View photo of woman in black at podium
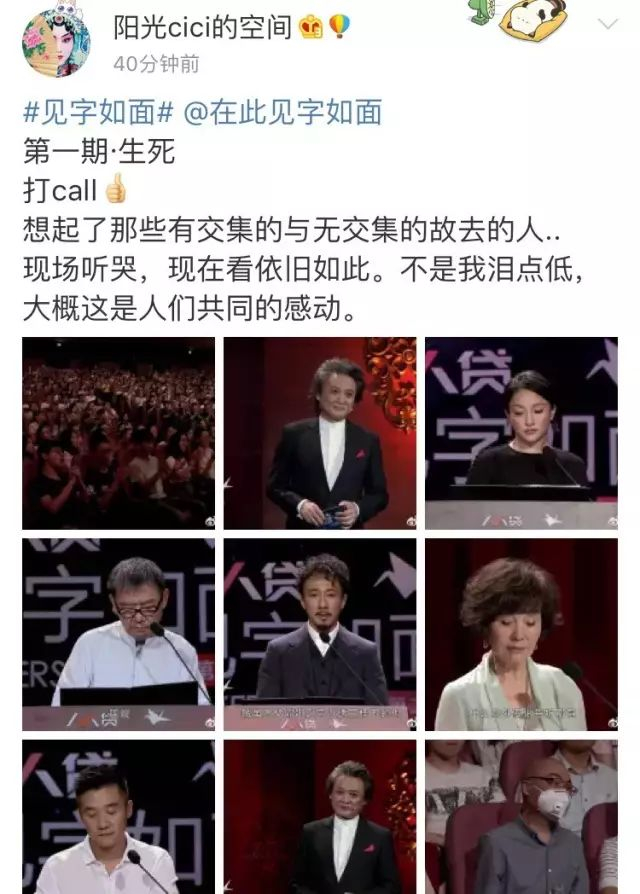Viewport: 640px width, 894px height. click(520, 432)
